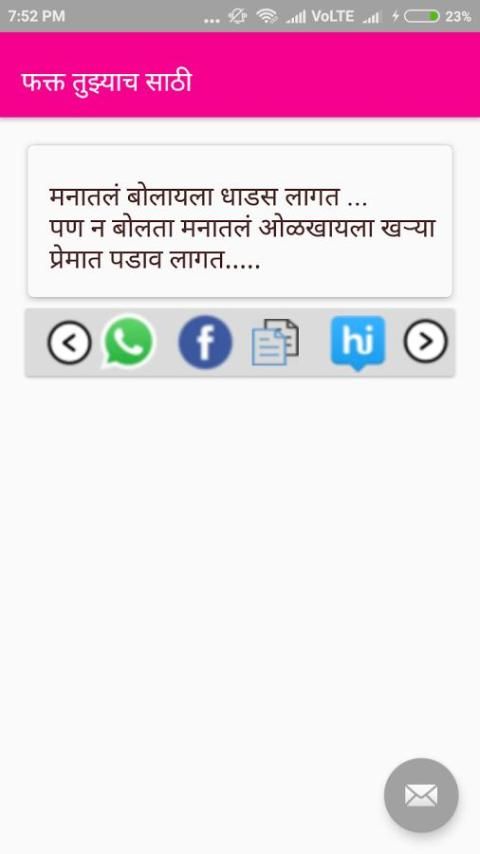Copy the quote text to clipboard

tap(275, 342)
